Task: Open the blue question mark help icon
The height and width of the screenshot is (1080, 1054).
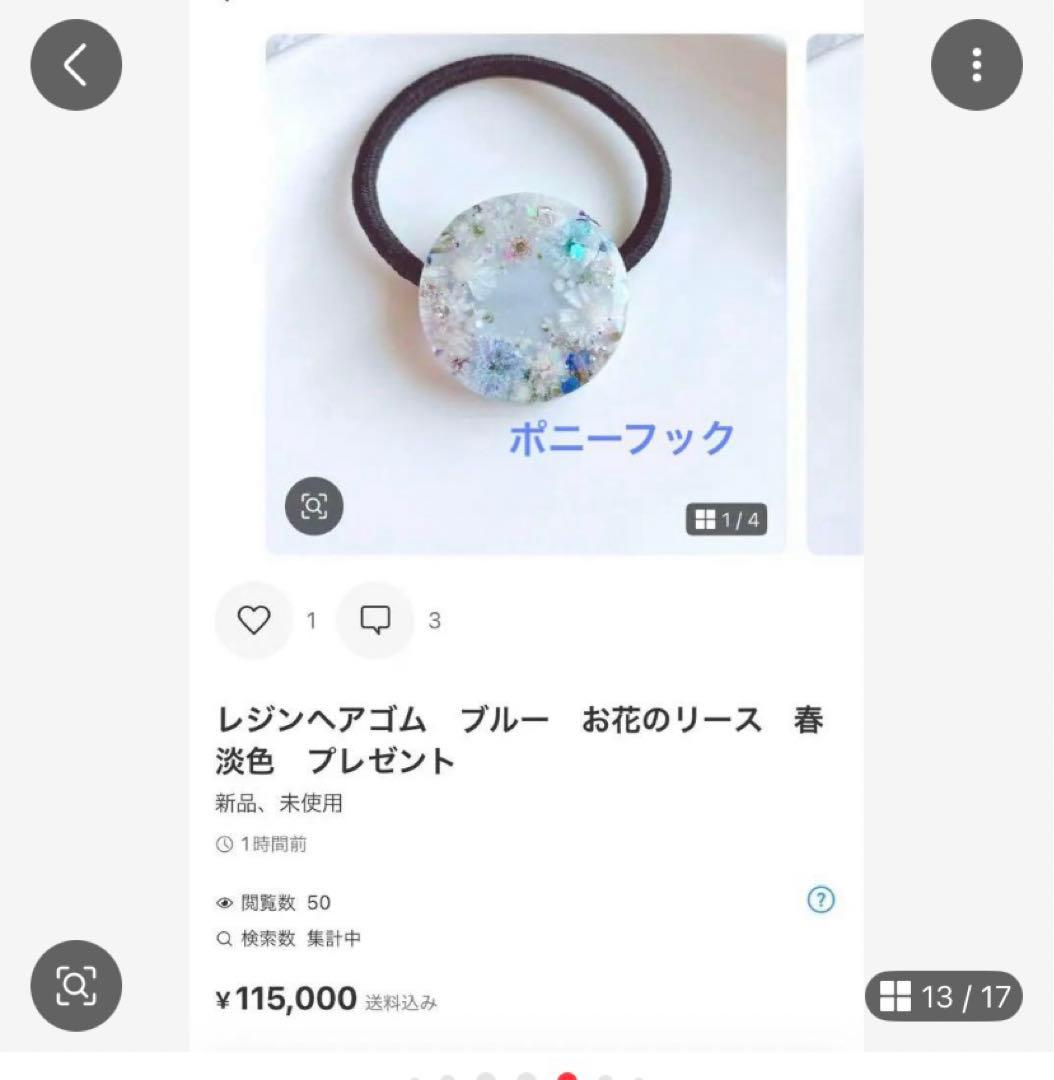Action: (x=819, y=900)
